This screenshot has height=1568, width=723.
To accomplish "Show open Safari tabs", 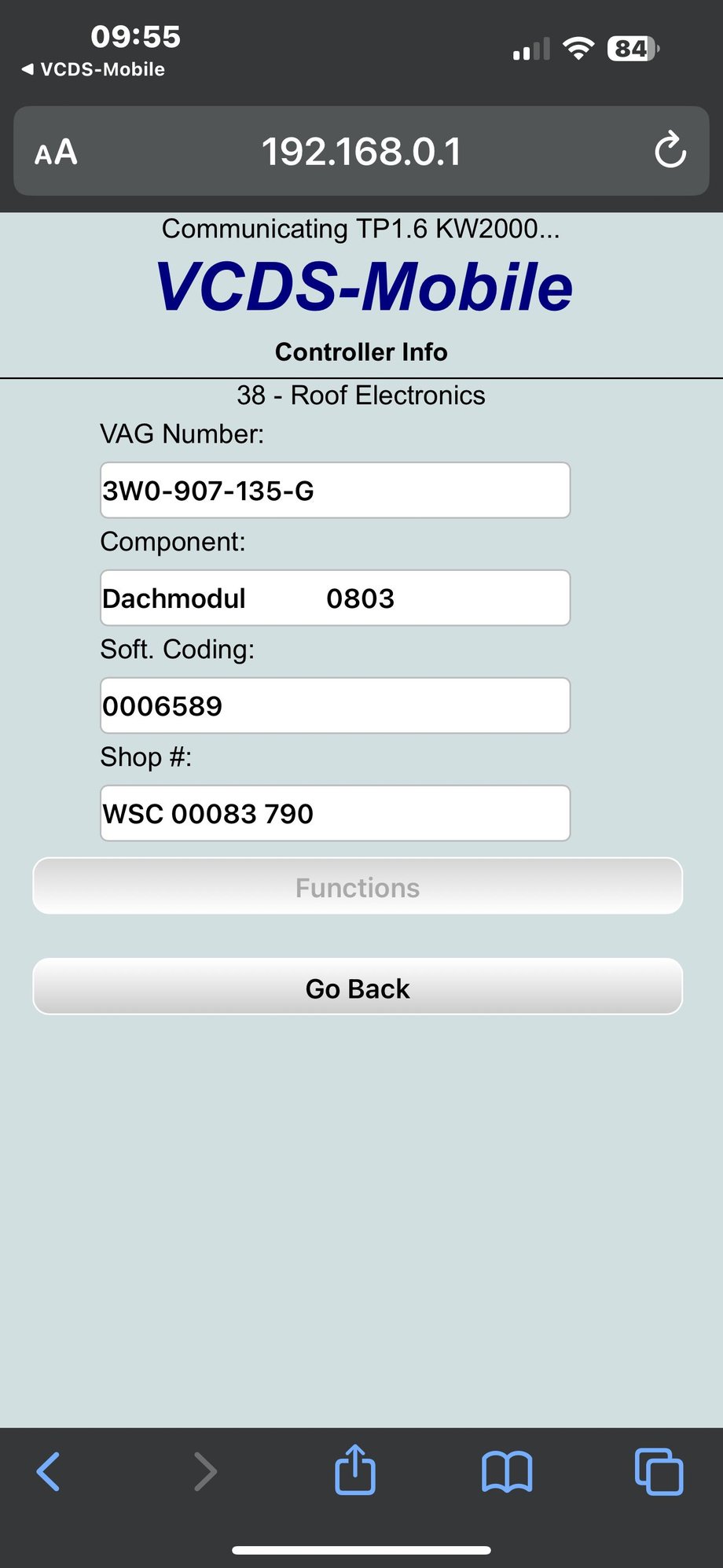I will [x=659, y=1471].
